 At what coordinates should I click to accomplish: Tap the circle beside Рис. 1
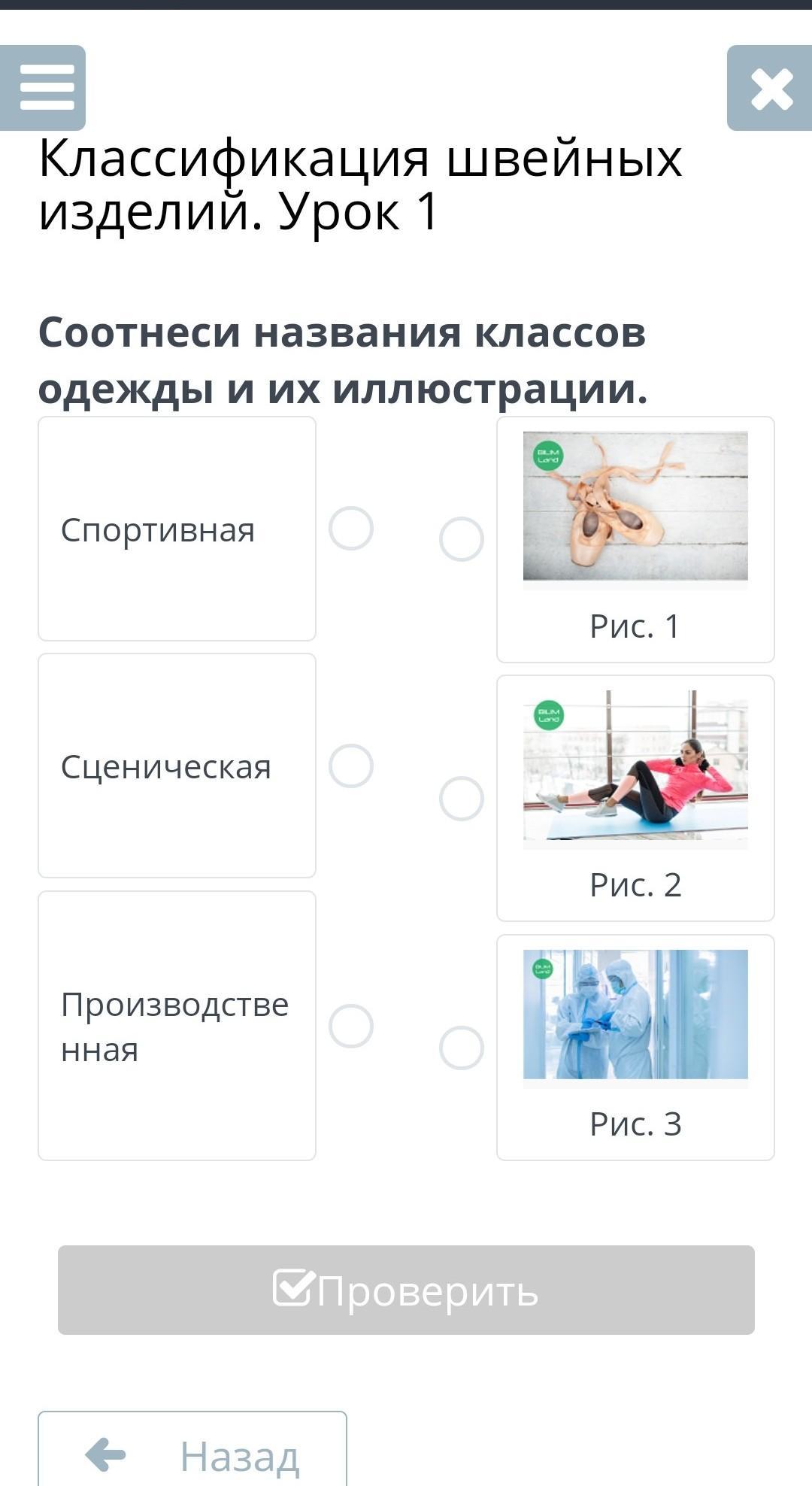click(x=461, y=539)
